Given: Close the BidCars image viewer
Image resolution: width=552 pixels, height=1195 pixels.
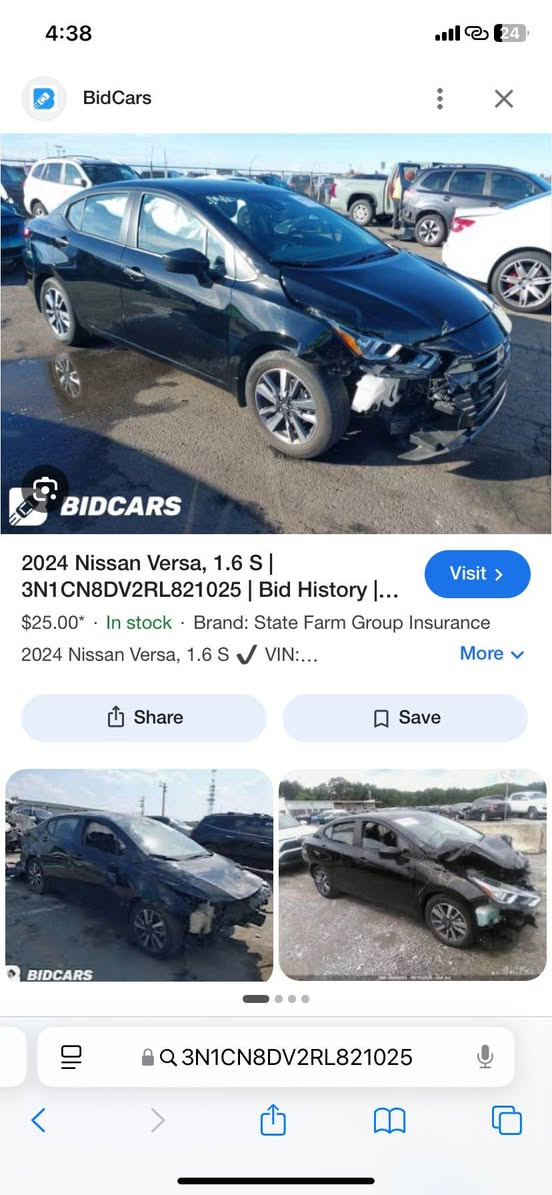Looking at the screenshot, I should (504, 98).
